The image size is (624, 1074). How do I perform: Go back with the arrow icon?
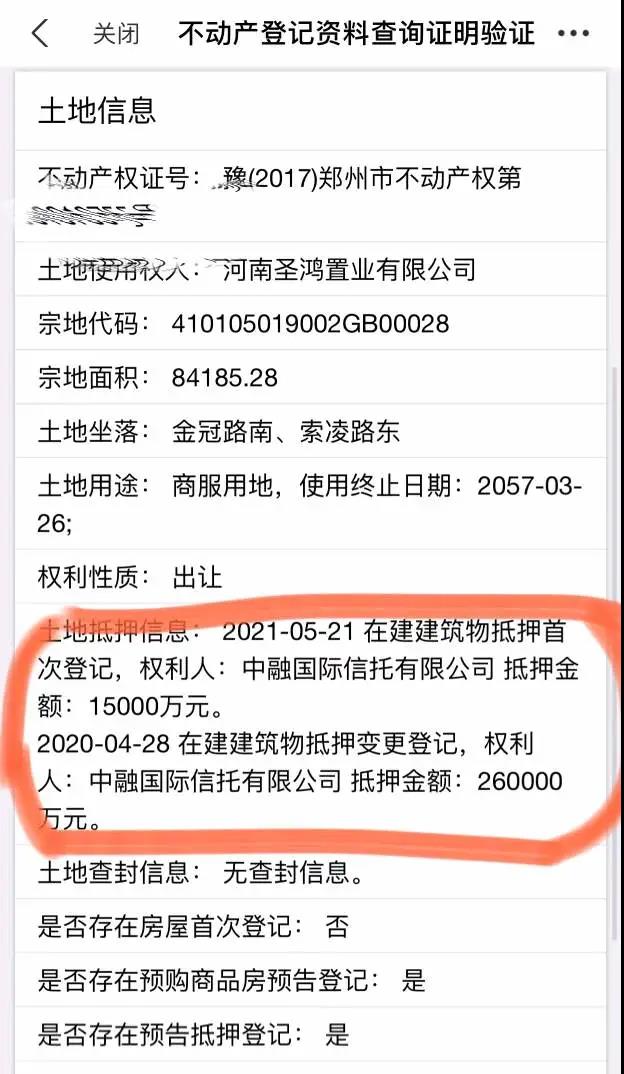[x=40, y=33]
